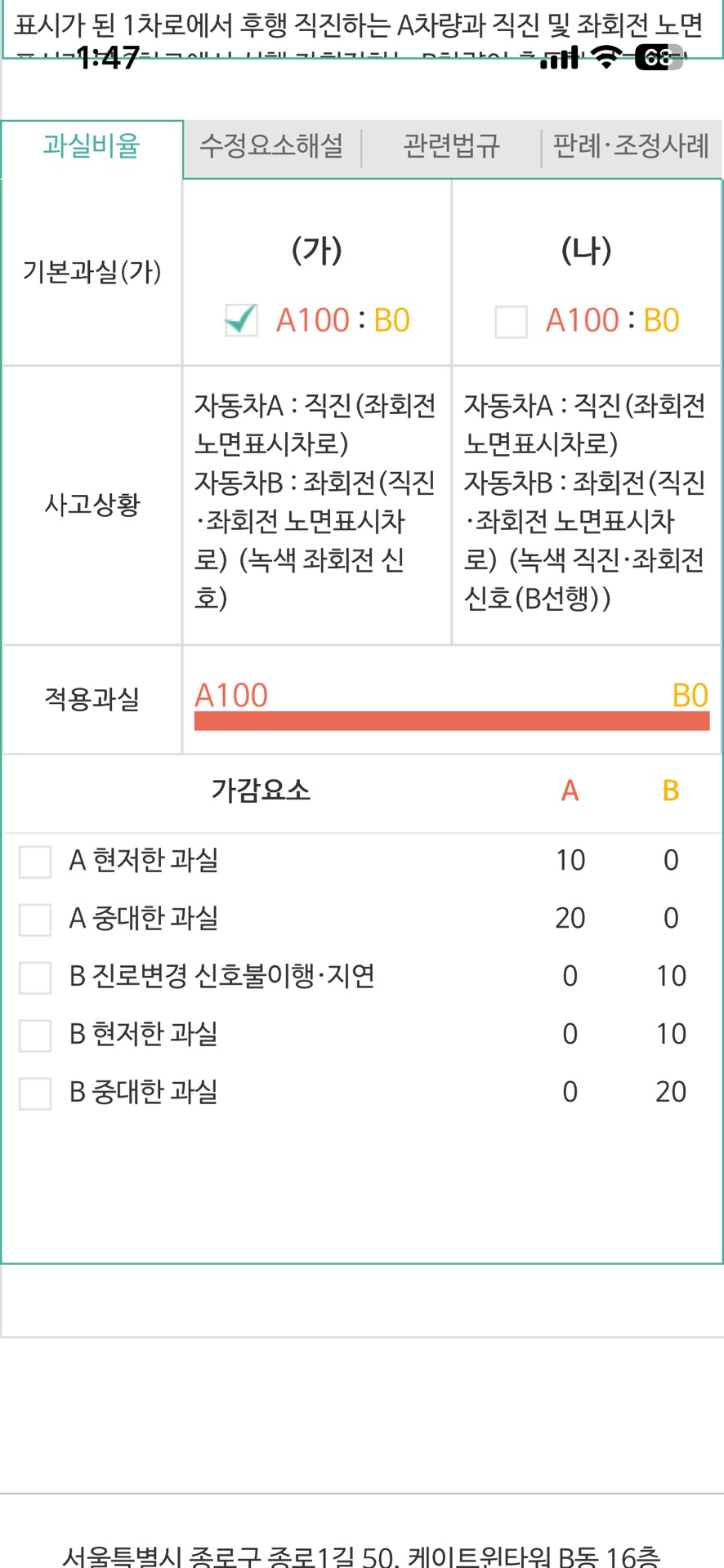Enable B 중대한 과실 checkbox
Viewport: 724px width, 1568px height.
click(x=35, y=1093)
